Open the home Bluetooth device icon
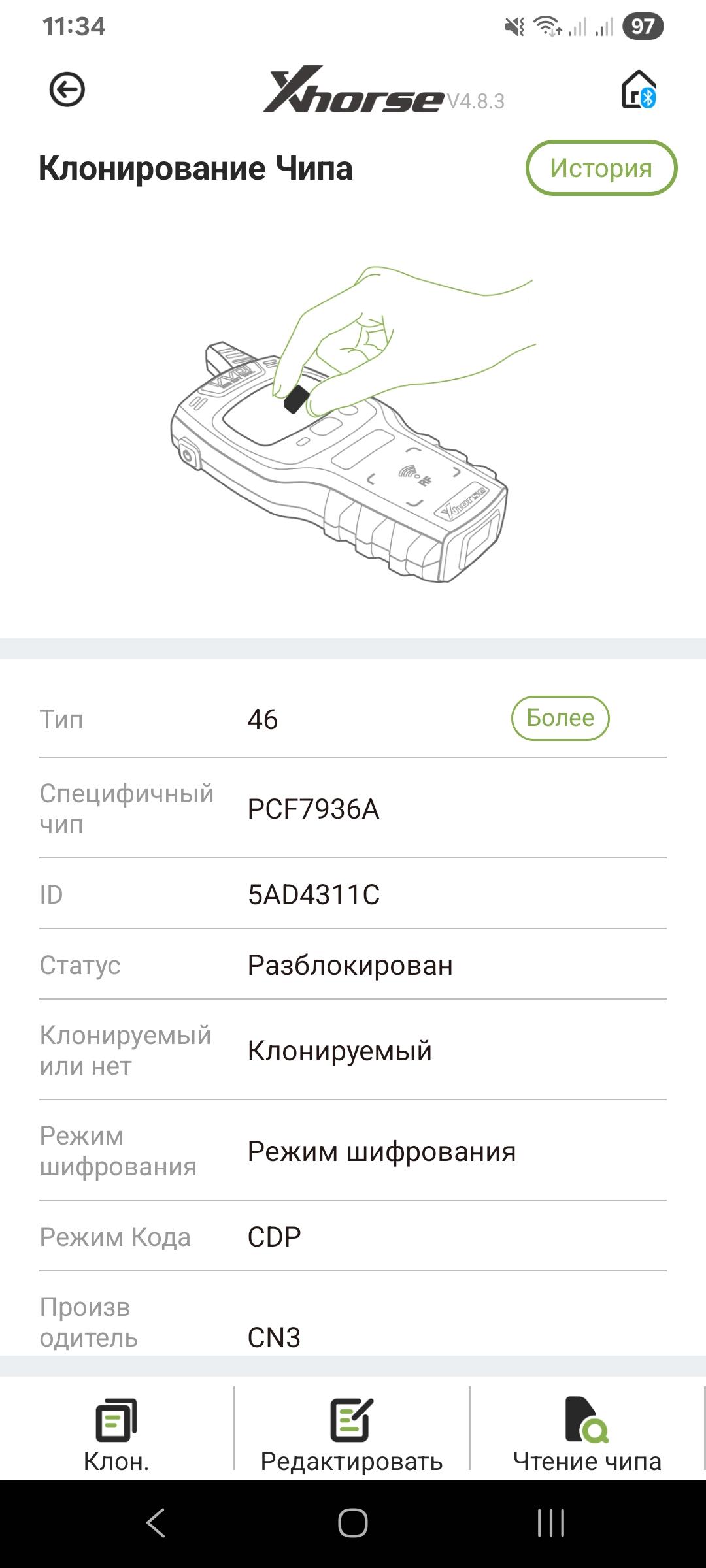The width and height of the screenshot is (706, 1568). [638, 90]
